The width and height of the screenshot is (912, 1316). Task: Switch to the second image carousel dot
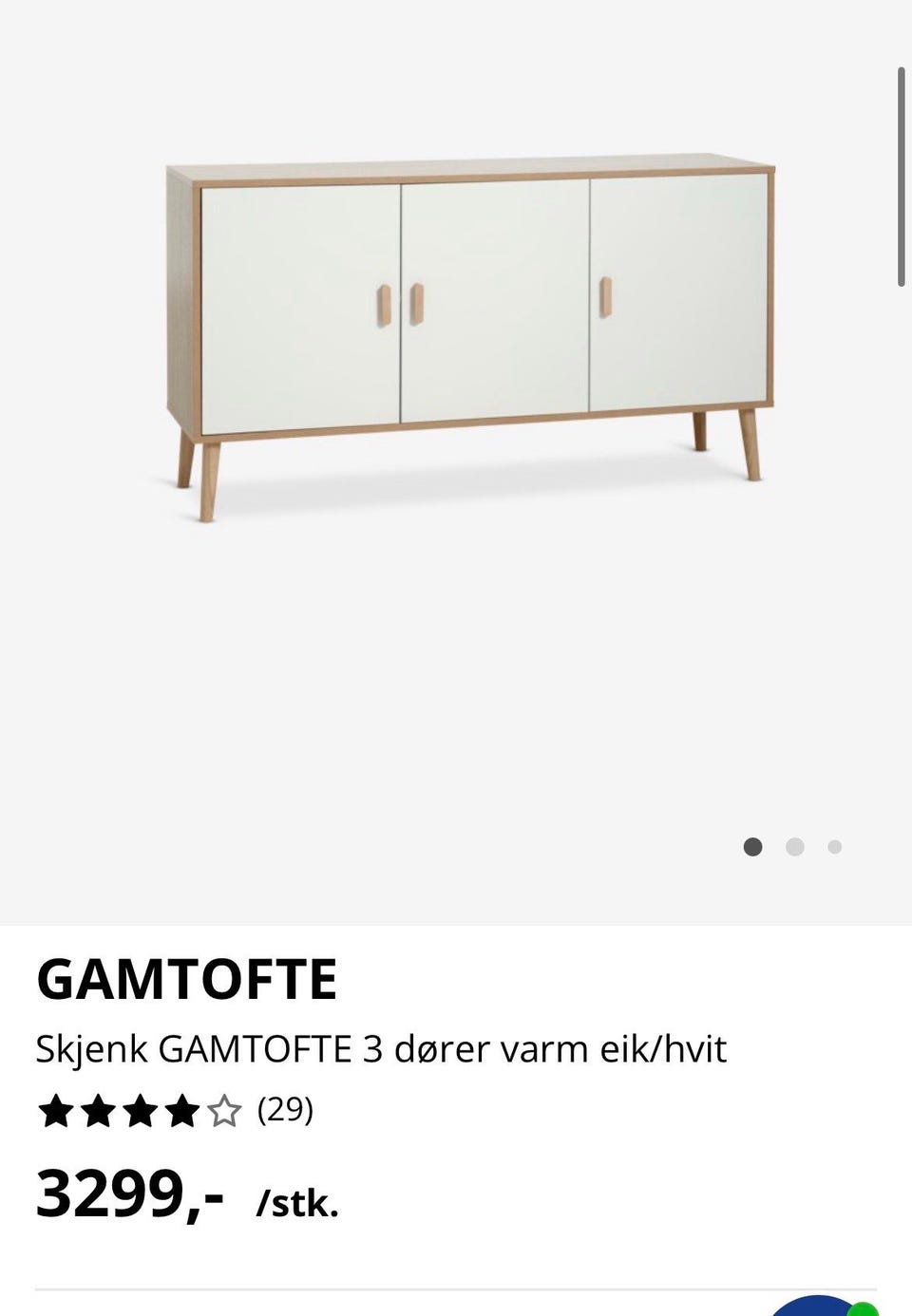click(794, 846)
